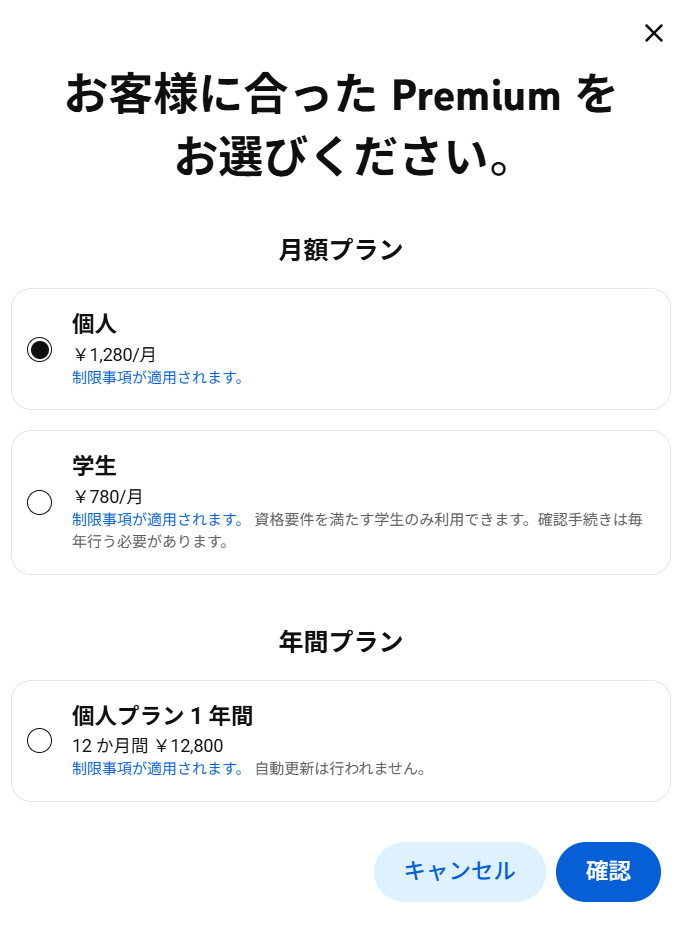This screenshot has width=684, height=944.
Task: Open 制限事項 link under annual plan
Action: pyautogui.click(x=158, y=769)
